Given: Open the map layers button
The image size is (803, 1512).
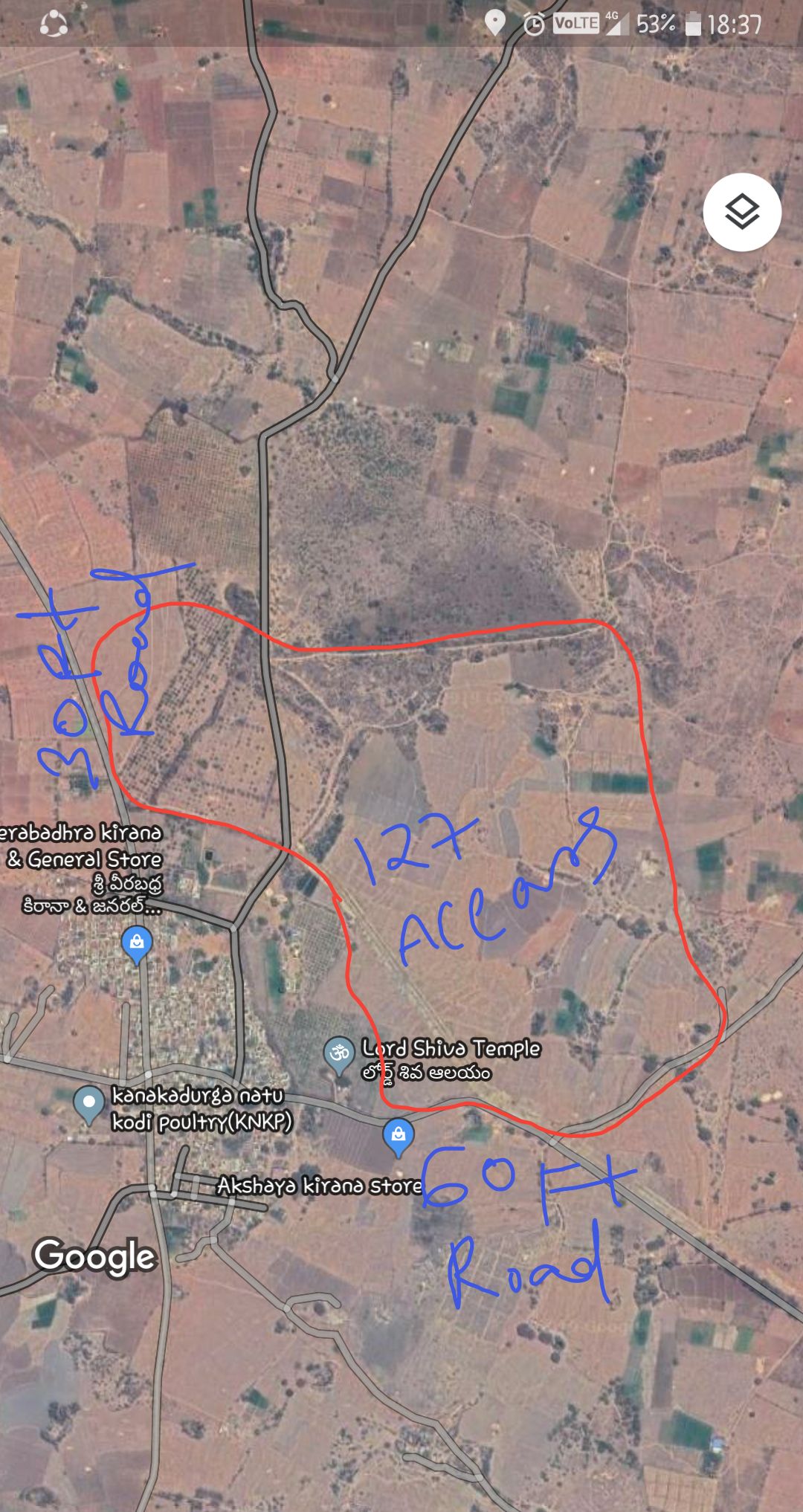Looking at the screenshot, I should click(x=742, y=213).
